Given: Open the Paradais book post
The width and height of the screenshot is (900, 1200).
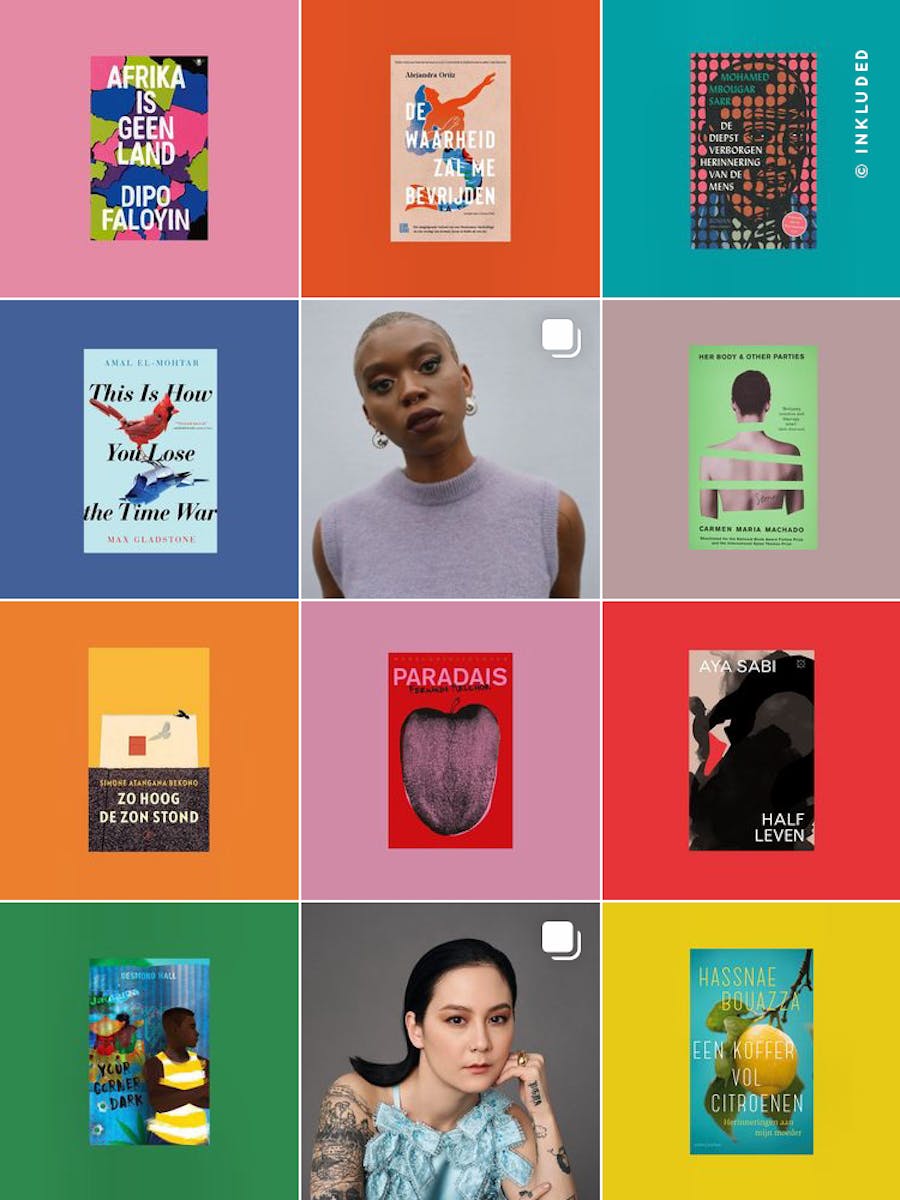Looking at the screenshot, I should 450,750.
